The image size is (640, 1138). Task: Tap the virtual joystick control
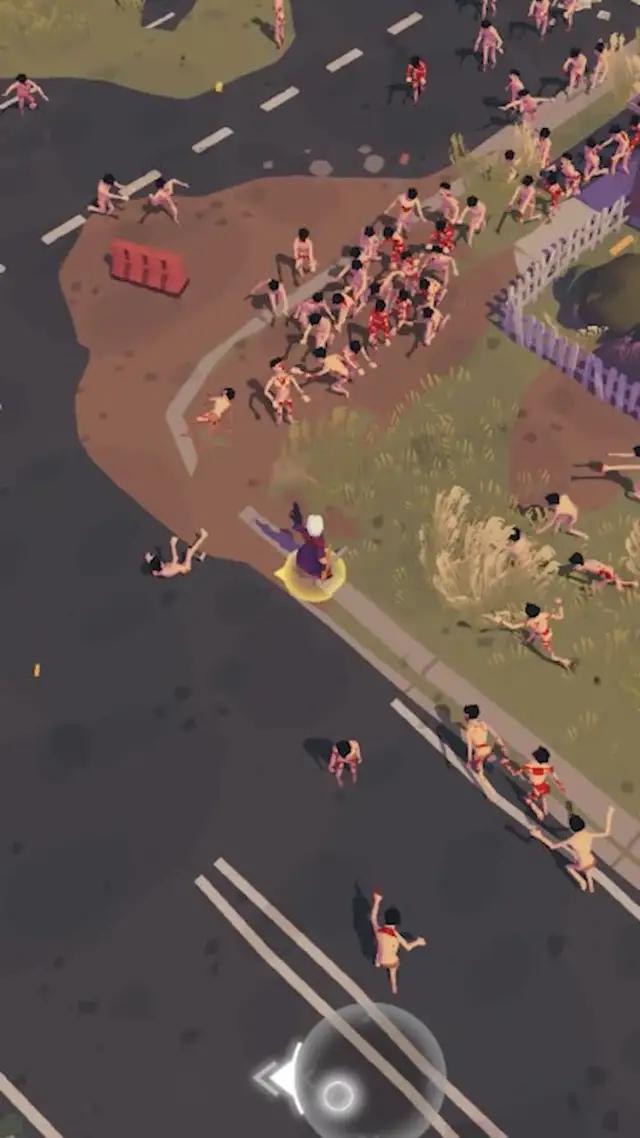[x=338, y=1095]
